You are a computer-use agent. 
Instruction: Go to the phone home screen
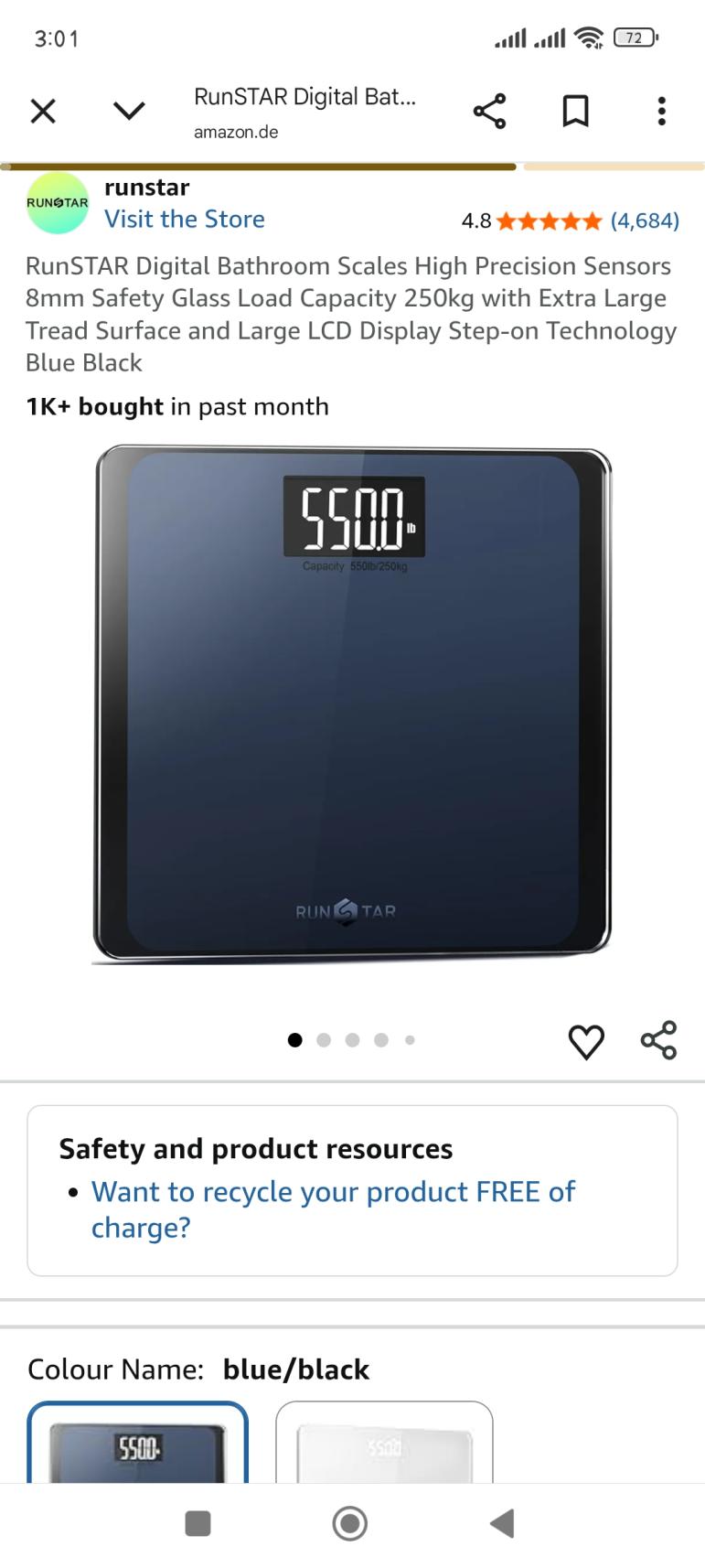(349, 1523)
